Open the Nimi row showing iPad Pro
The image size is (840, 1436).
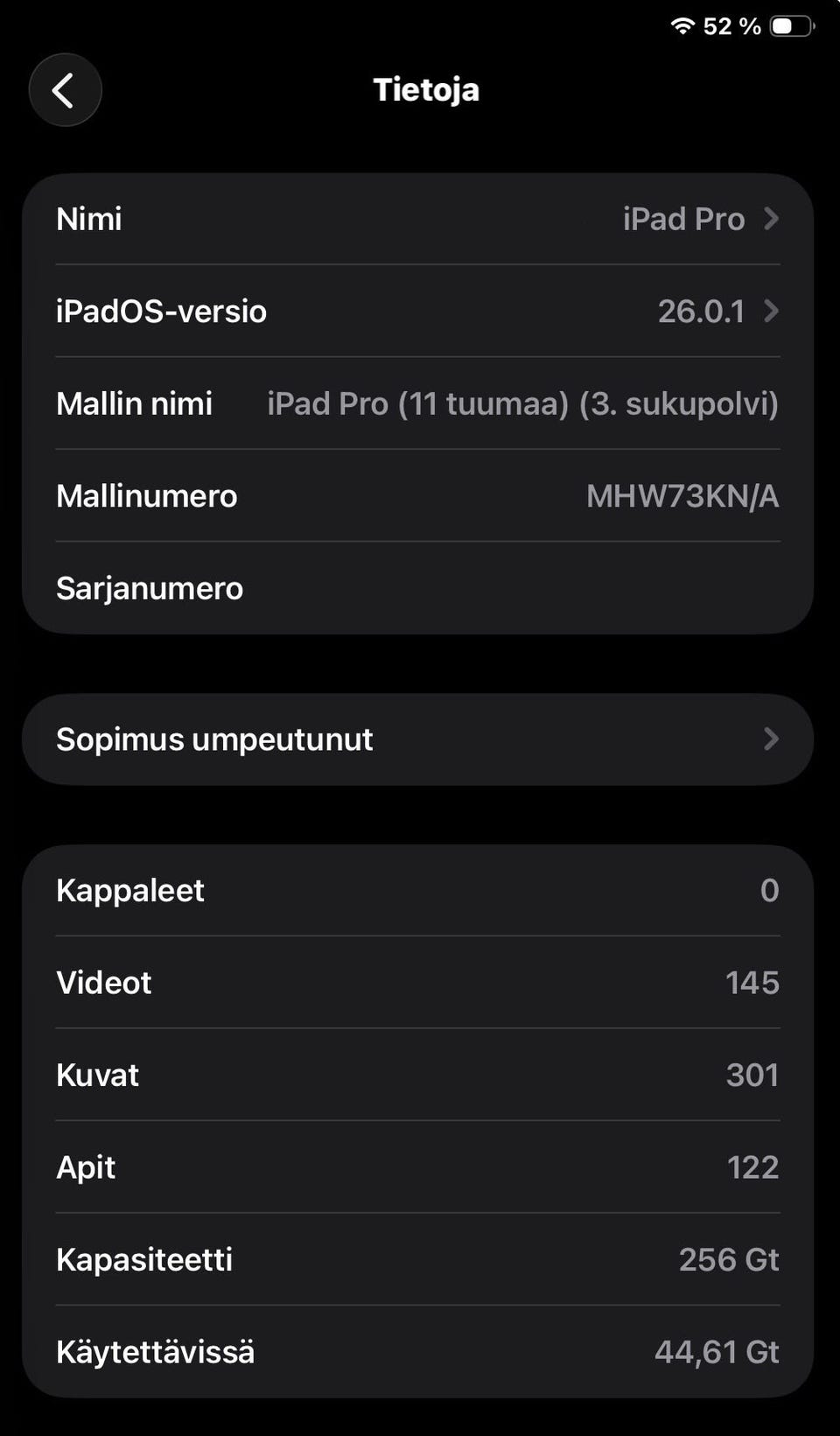[x=417, y=219]
